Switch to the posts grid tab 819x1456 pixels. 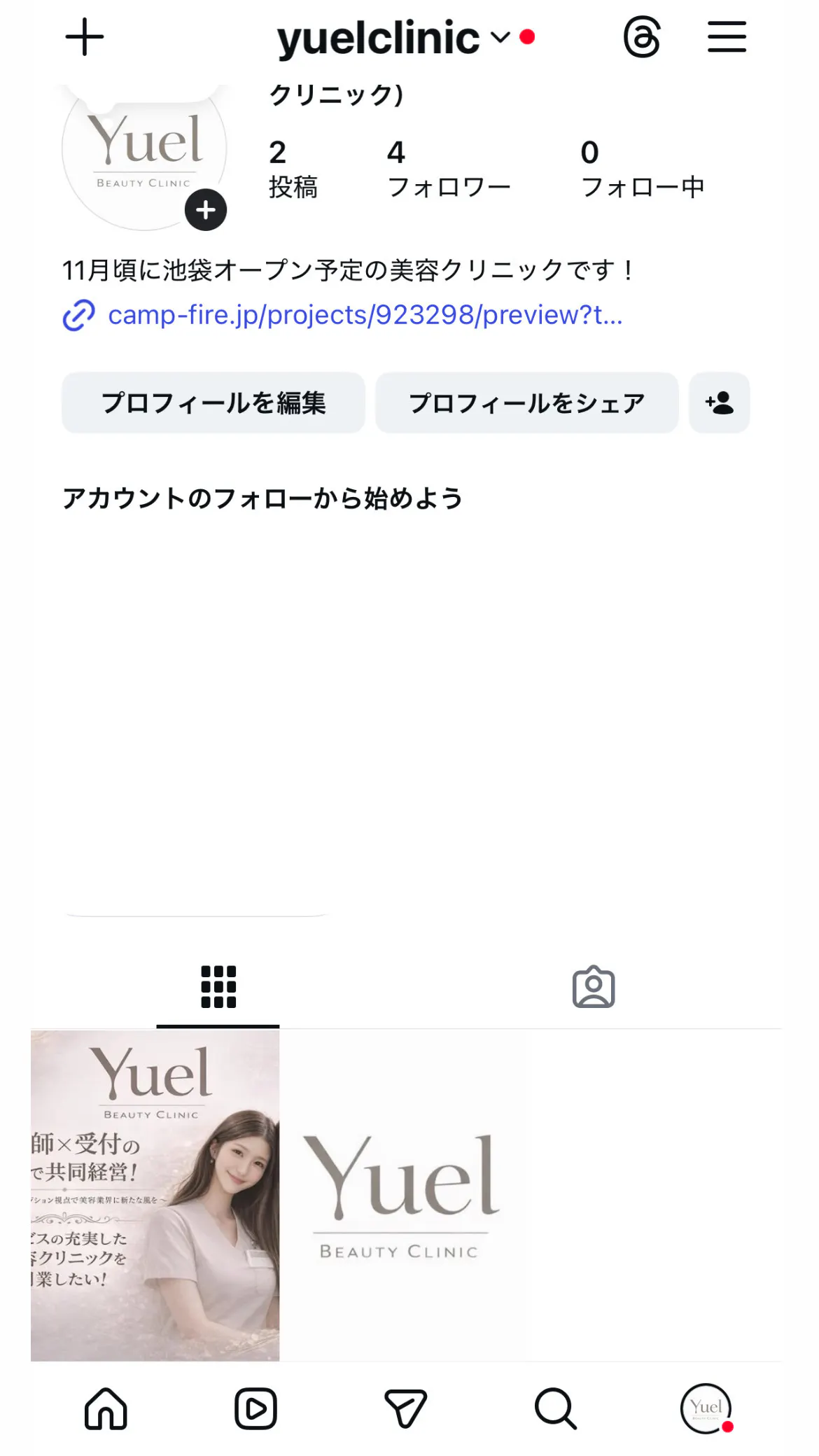218,987
